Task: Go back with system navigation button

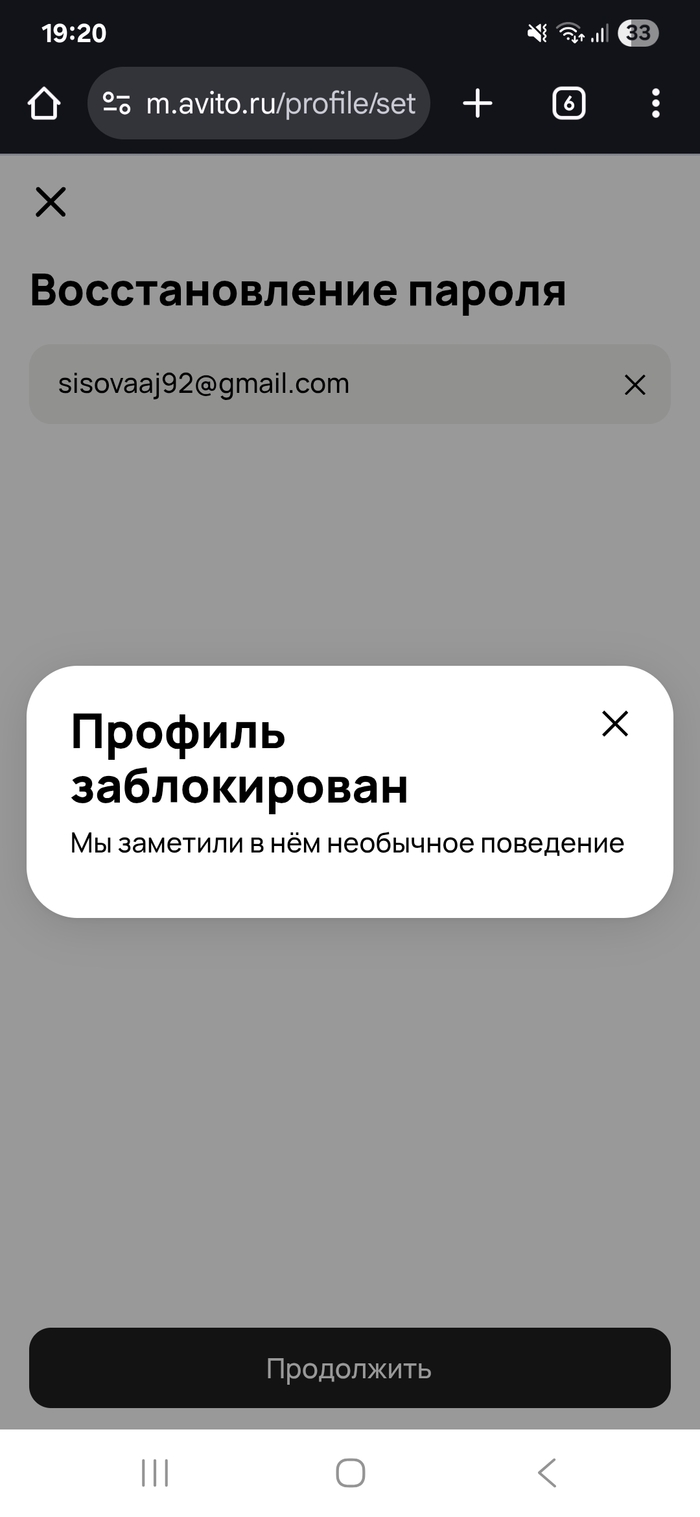Action: tap(546, 1472)
